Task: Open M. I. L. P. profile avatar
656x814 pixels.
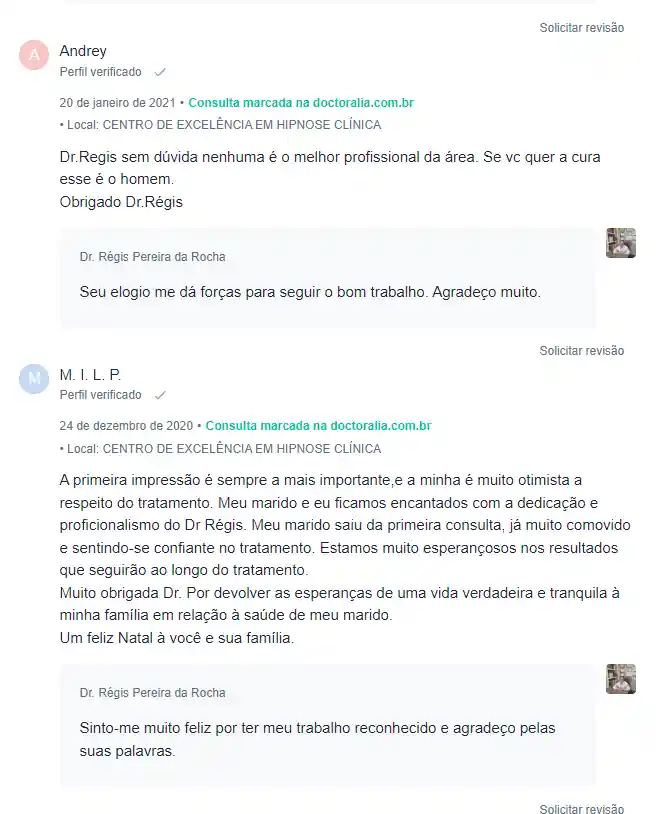Action: [x=34, y=378]
